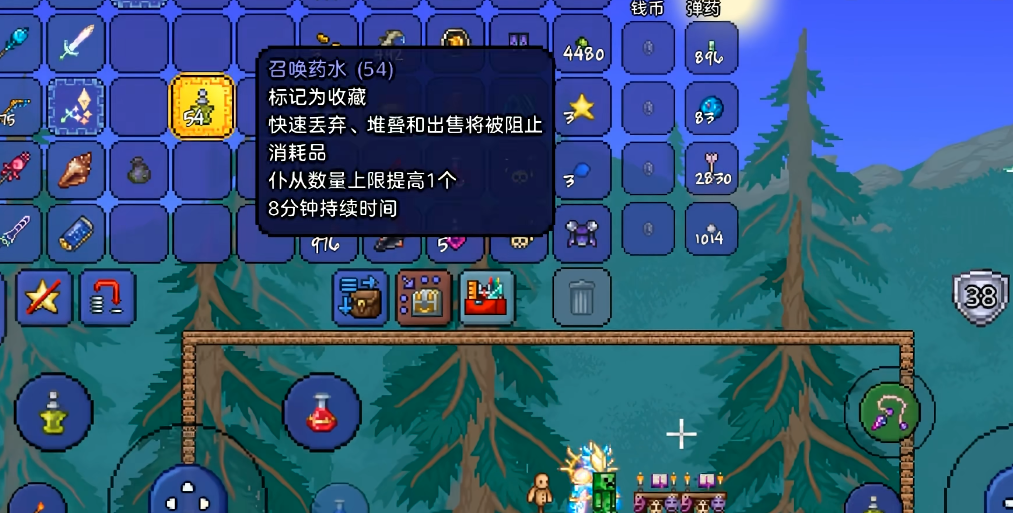Pick the dark bomb item slot

pos(139,171)
